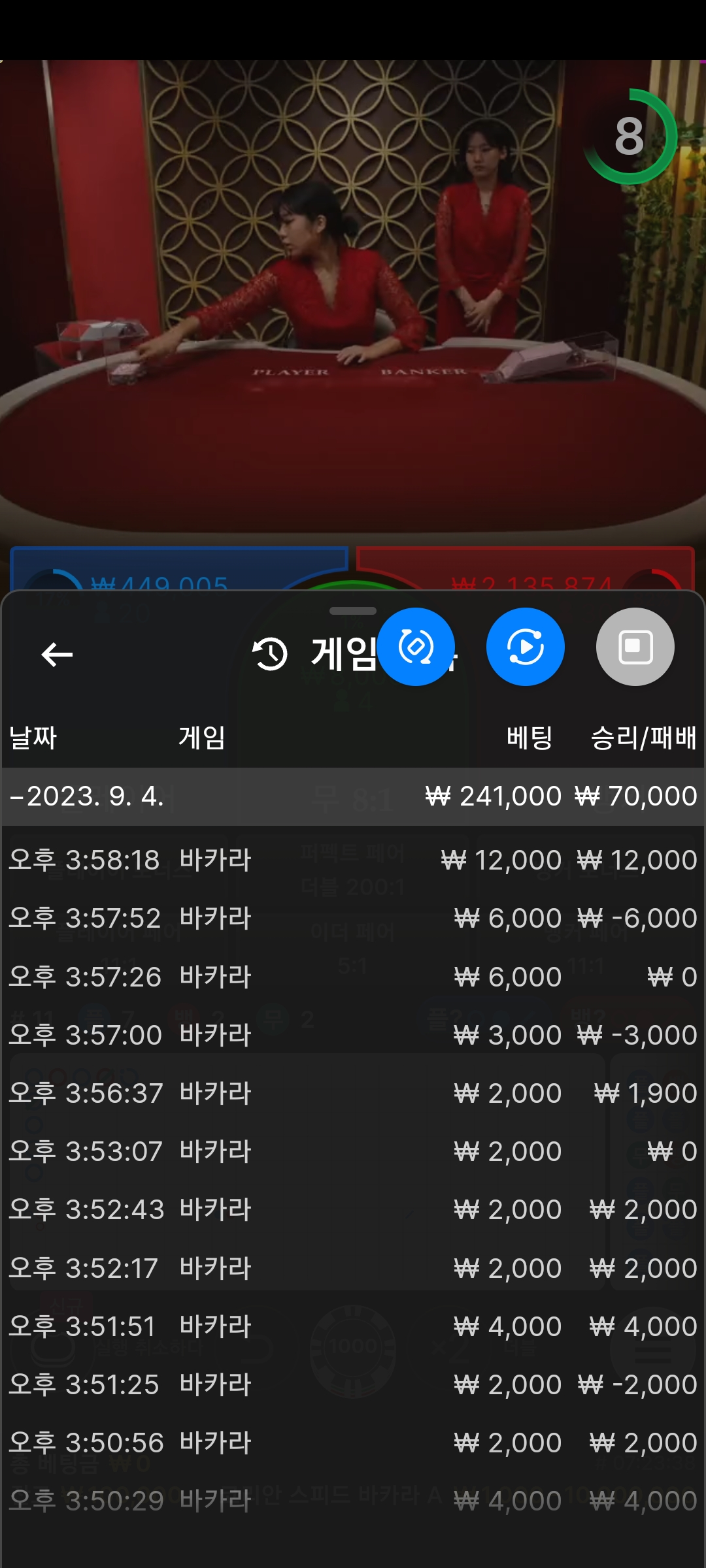Open the game record at 3:53:07
The width and height of the screenshot is (706, 1568).
pyautogui.click(x=353, y=1151)
